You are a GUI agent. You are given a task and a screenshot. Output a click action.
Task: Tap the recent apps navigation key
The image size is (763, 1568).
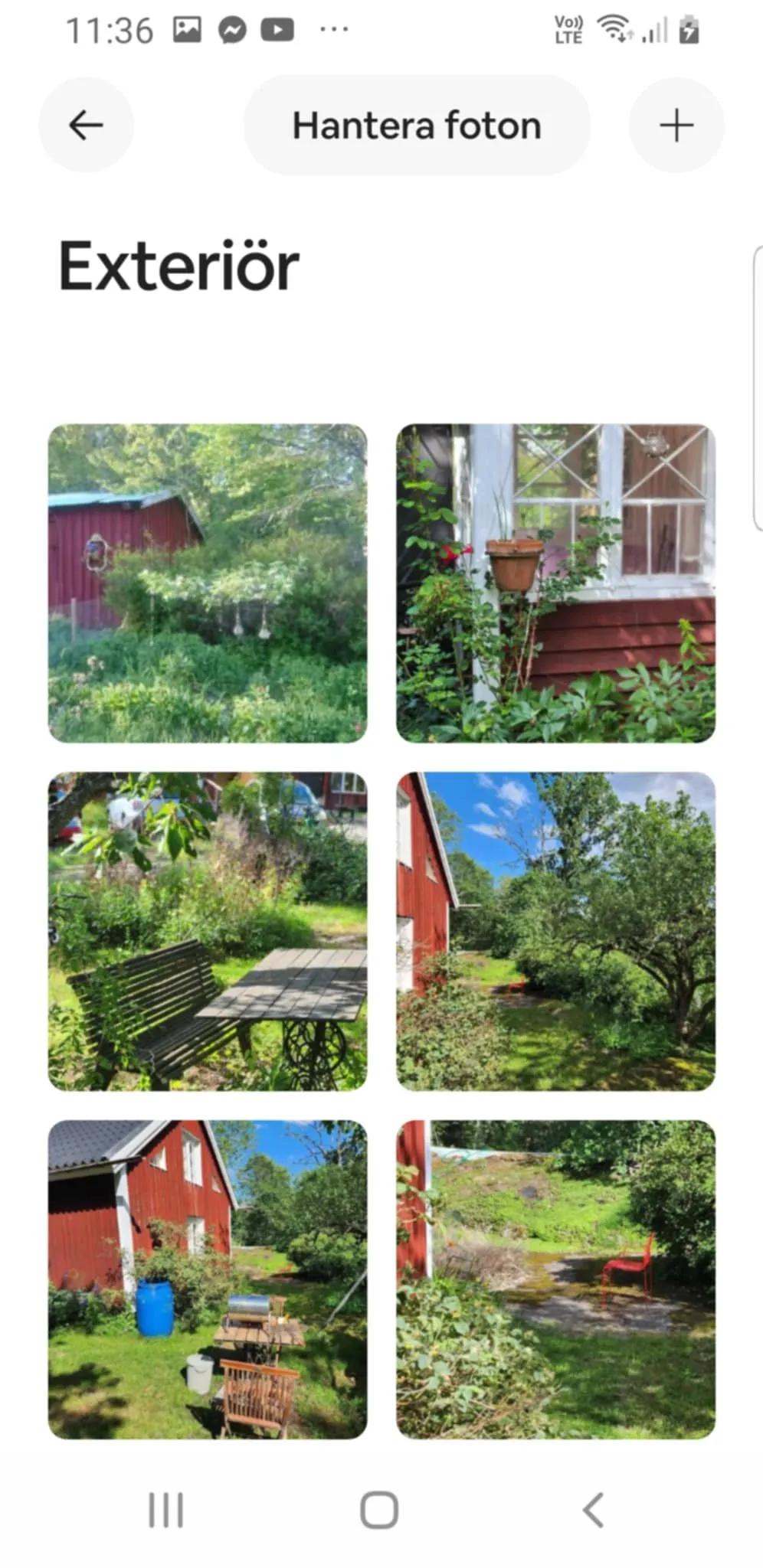[165, 1510]
